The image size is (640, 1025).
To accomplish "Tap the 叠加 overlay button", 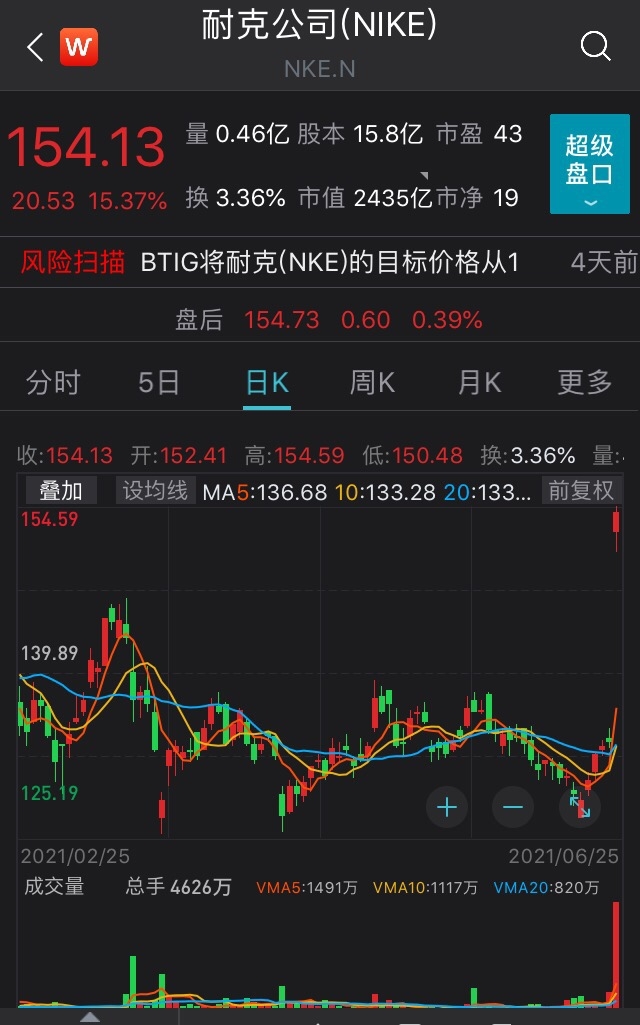I will pos(61,490).
